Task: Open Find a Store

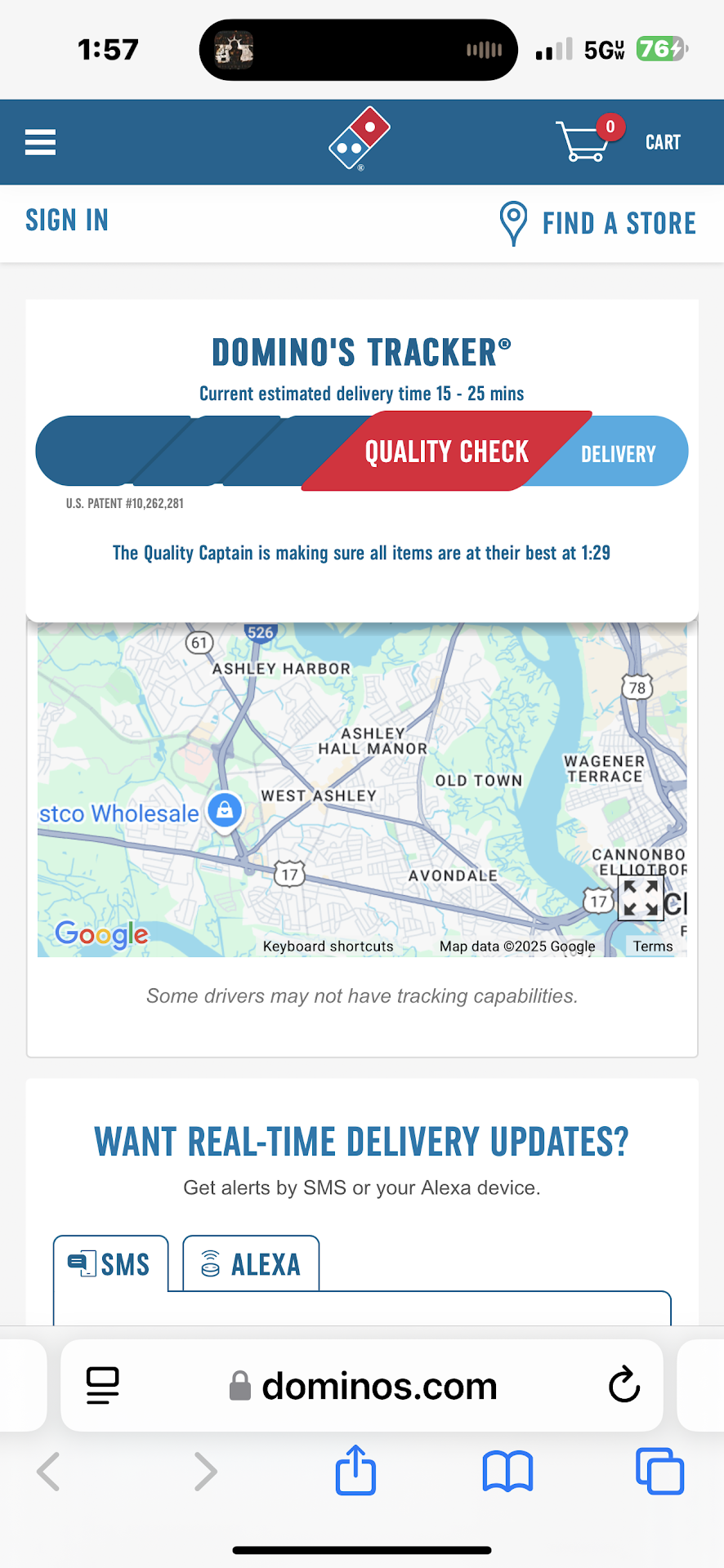Action: click(x=598, y=223)
